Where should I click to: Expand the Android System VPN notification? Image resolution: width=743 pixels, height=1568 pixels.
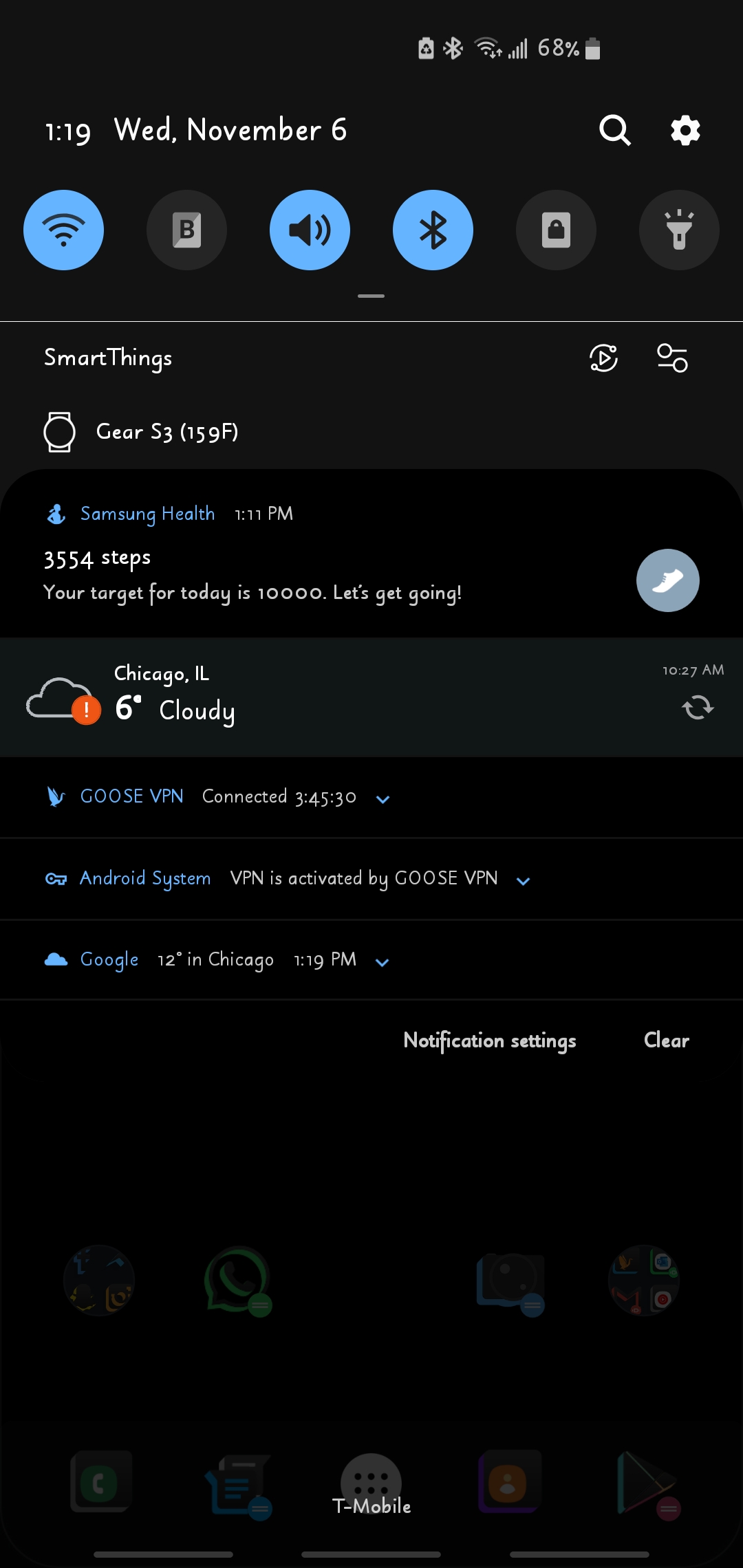tap(523, 880)
